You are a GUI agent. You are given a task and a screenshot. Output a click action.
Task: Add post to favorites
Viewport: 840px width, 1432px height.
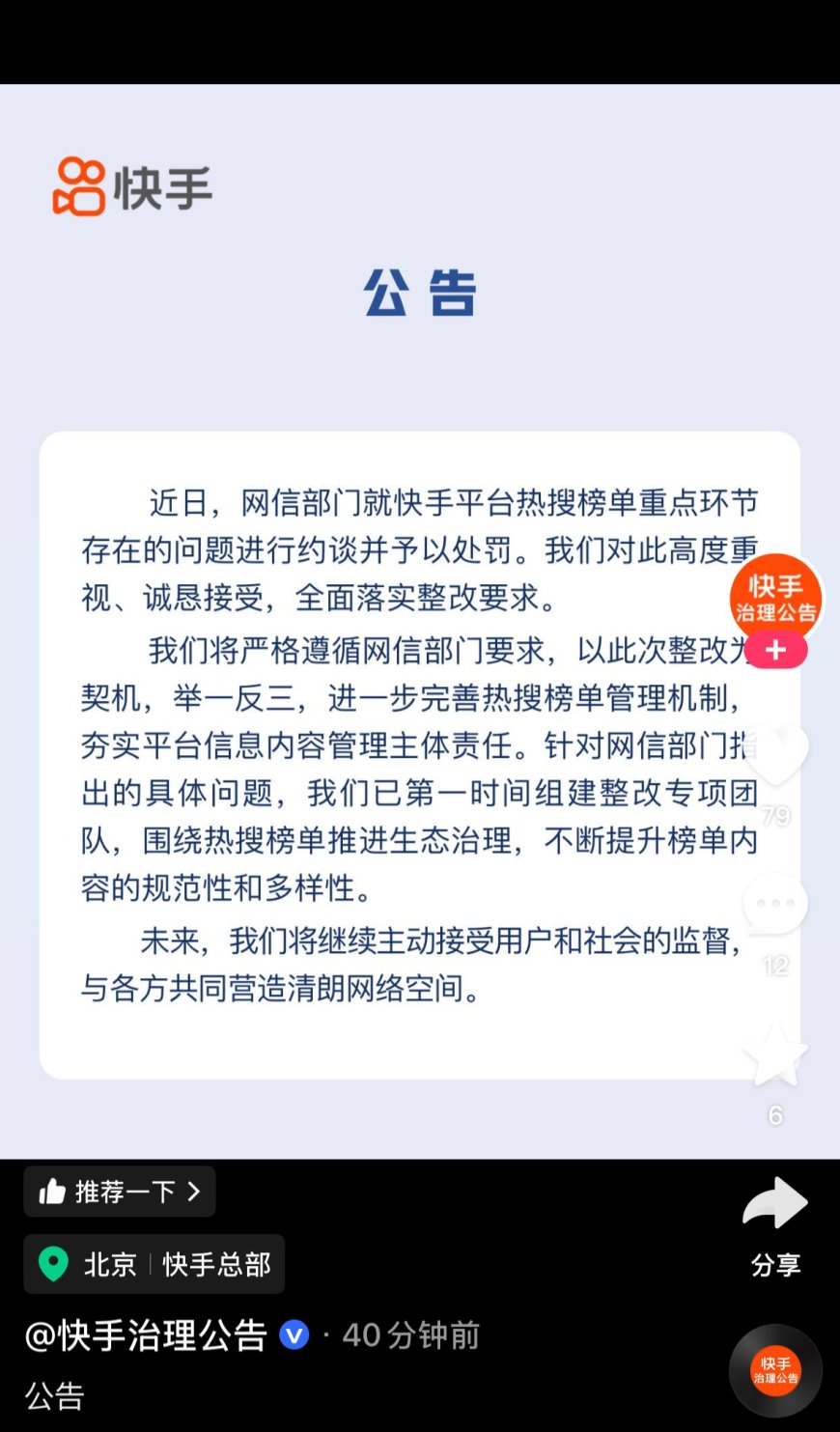point(775,1055)
